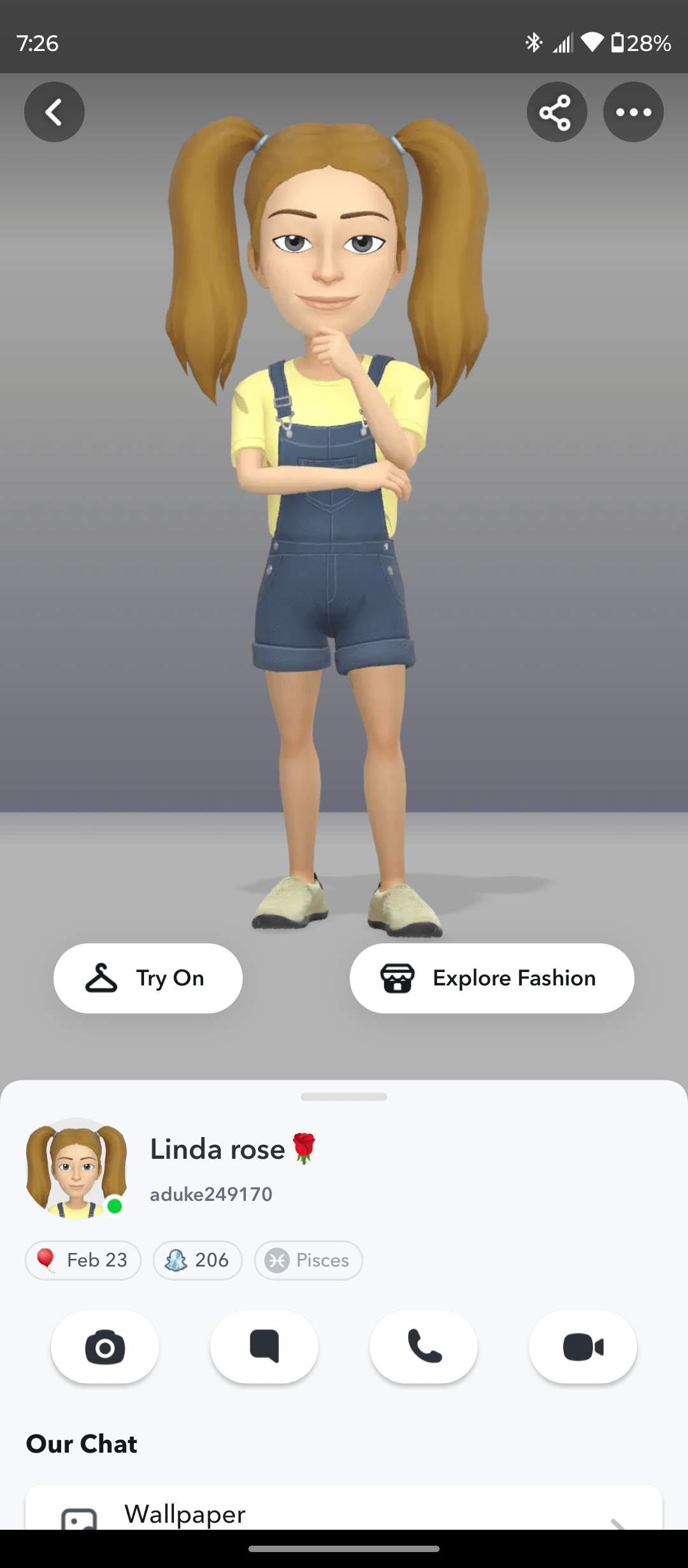The image size is (688, 1568).
Task: Start a voice call with Linda rose
Action: coord(424,1346)
